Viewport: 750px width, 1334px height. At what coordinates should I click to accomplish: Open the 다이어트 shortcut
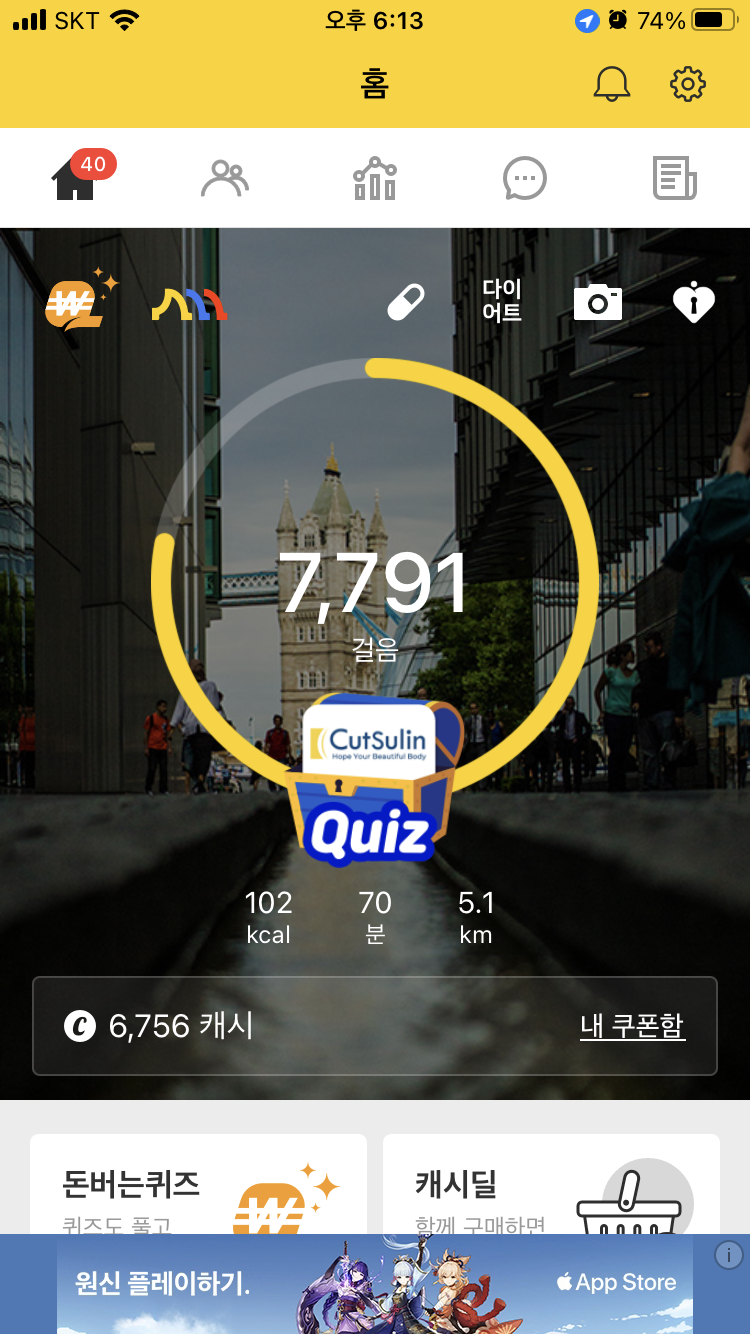click(502, 301)
